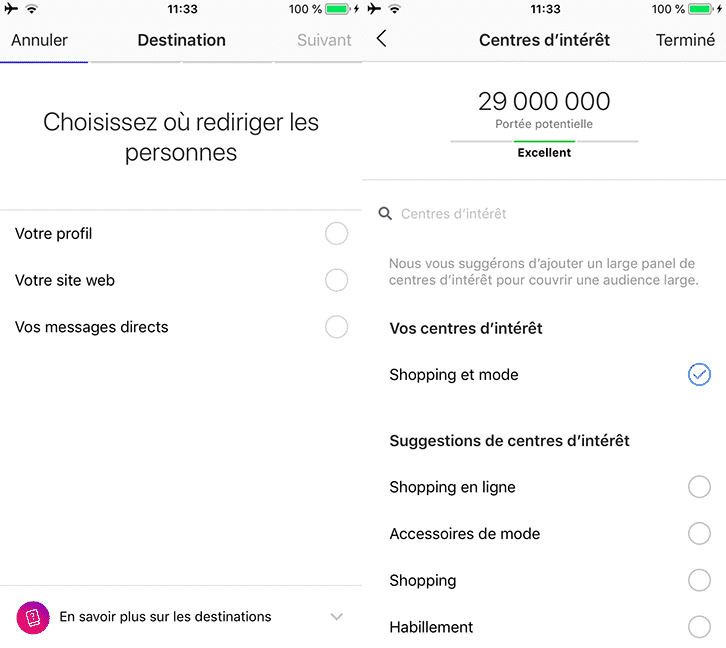The image size is (726, 648).
Task: Expand En savoir plus sur les destinations
Action: [x=336, y=617]
